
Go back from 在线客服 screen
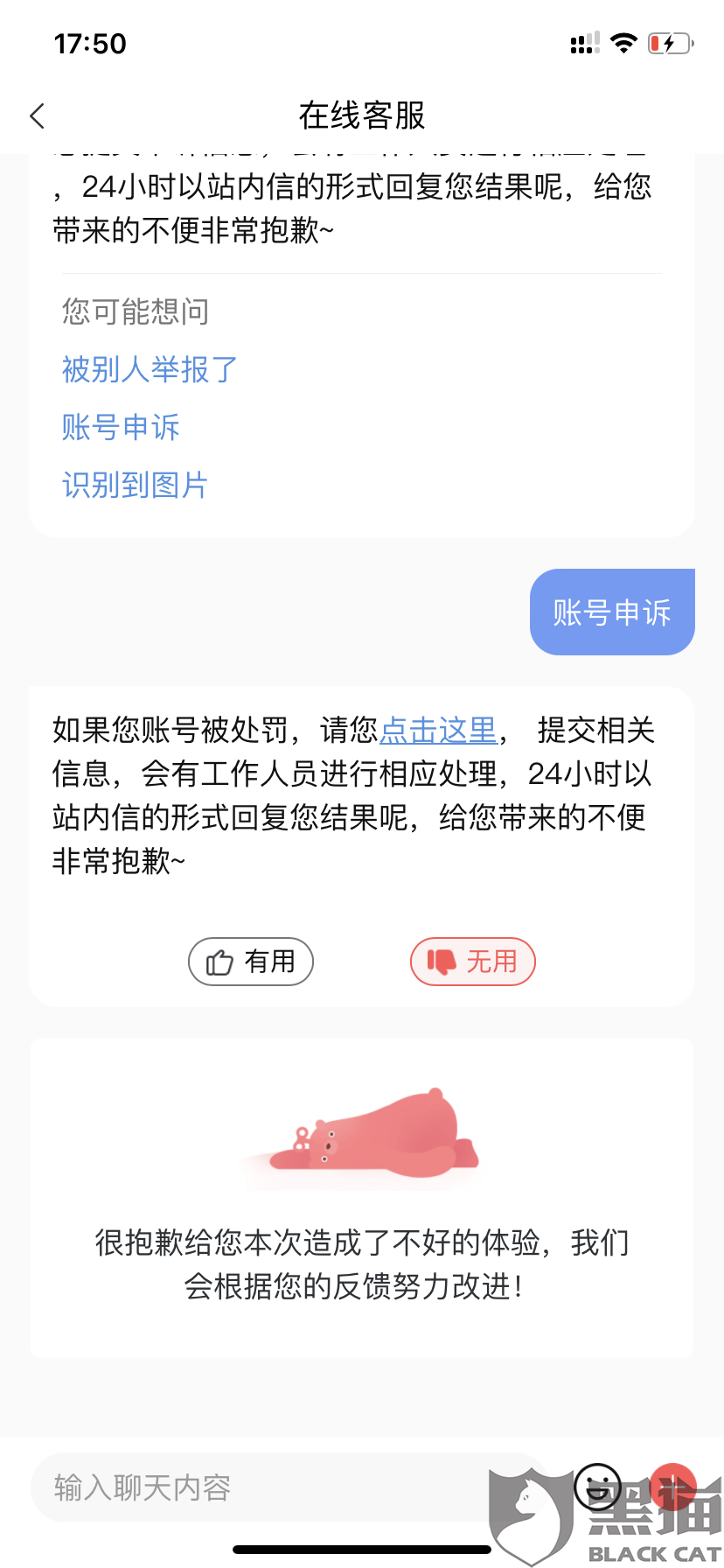tap(37, 115)
